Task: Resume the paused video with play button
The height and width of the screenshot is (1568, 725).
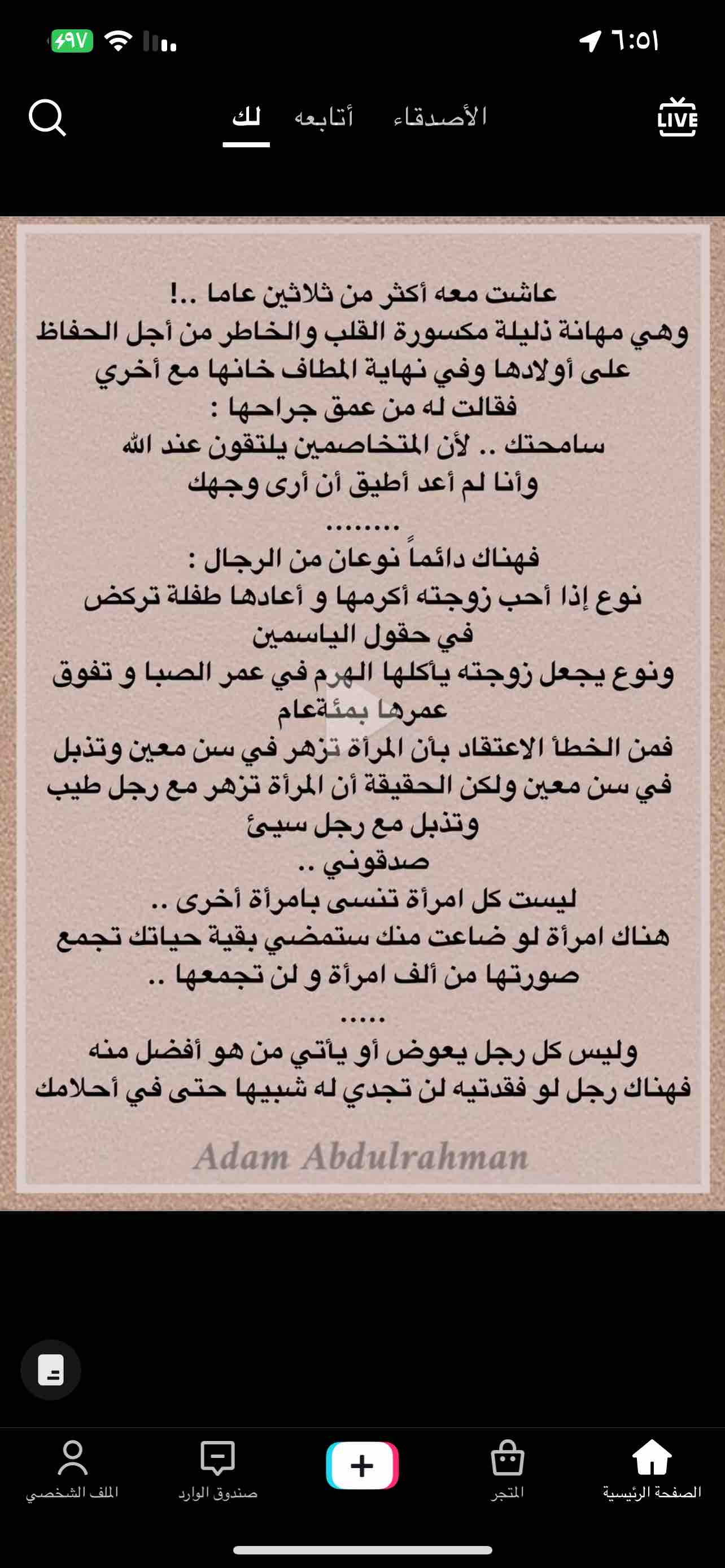Action: click(361, 713)
